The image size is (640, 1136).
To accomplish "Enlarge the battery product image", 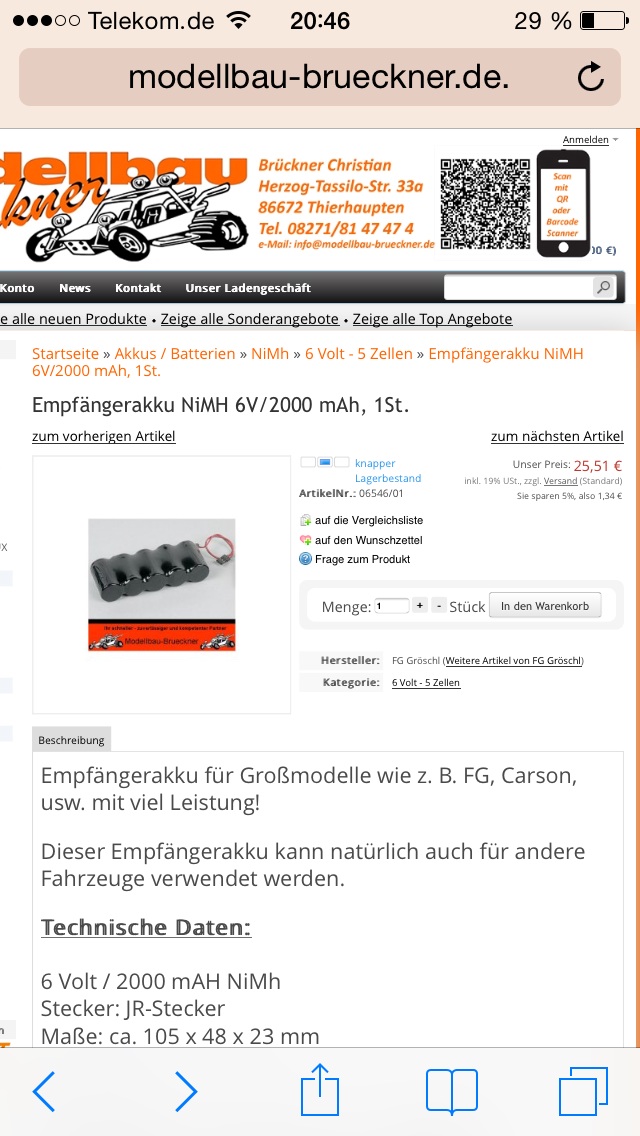I will click(x=161, y=585).
